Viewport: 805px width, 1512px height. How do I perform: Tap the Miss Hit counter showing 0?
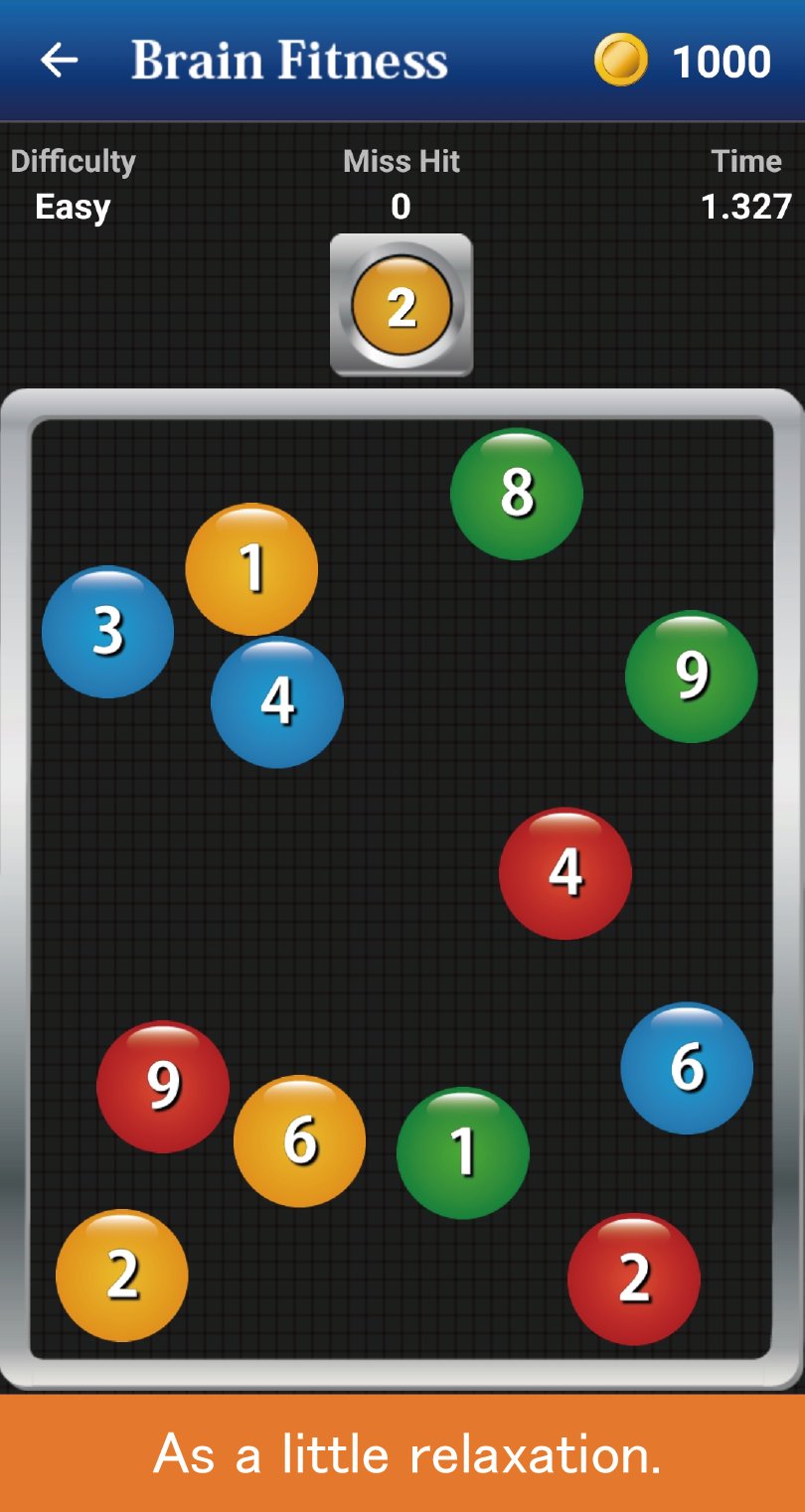(401, 207)
